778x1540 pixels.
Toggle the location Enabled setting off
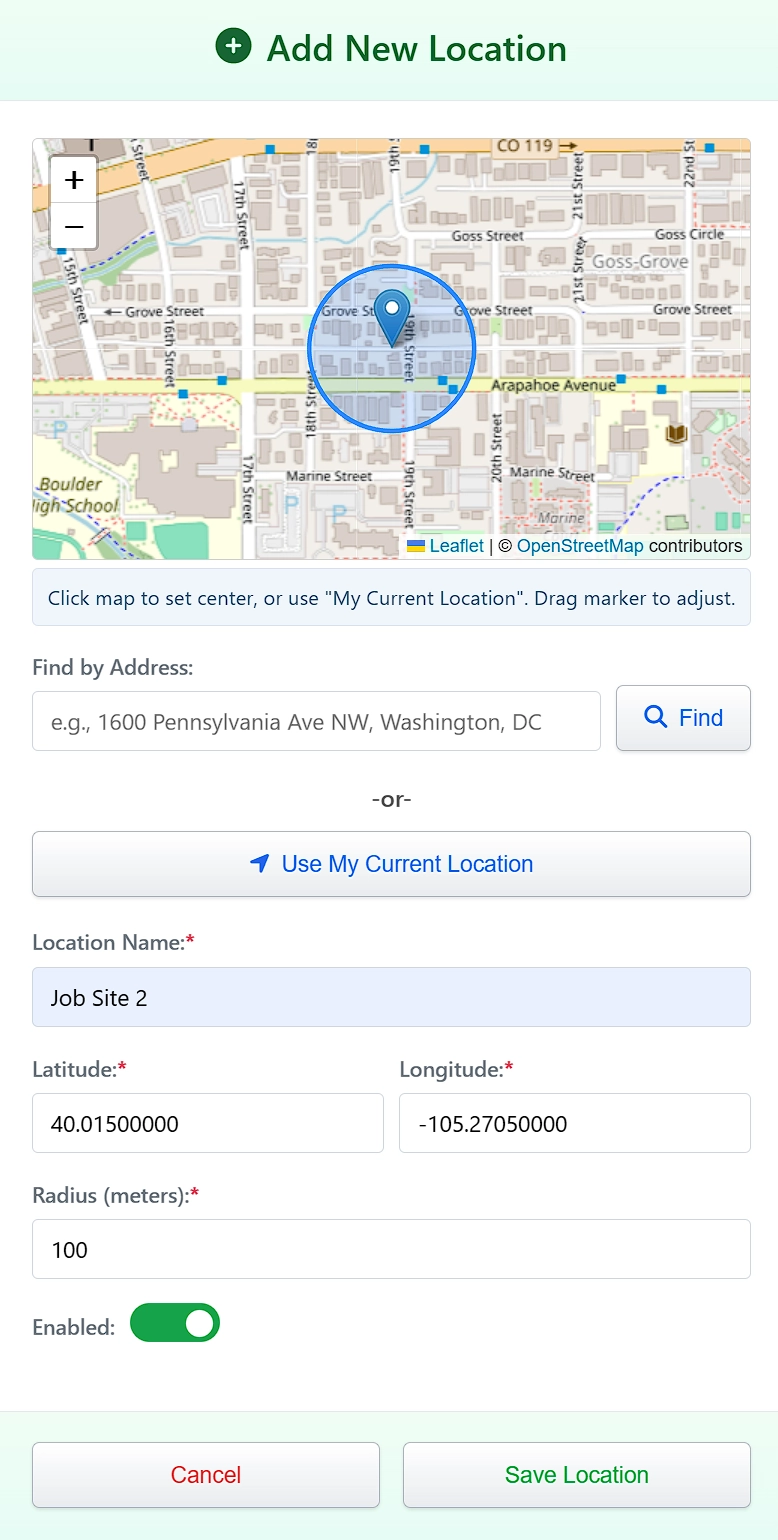coord(175,1323)
